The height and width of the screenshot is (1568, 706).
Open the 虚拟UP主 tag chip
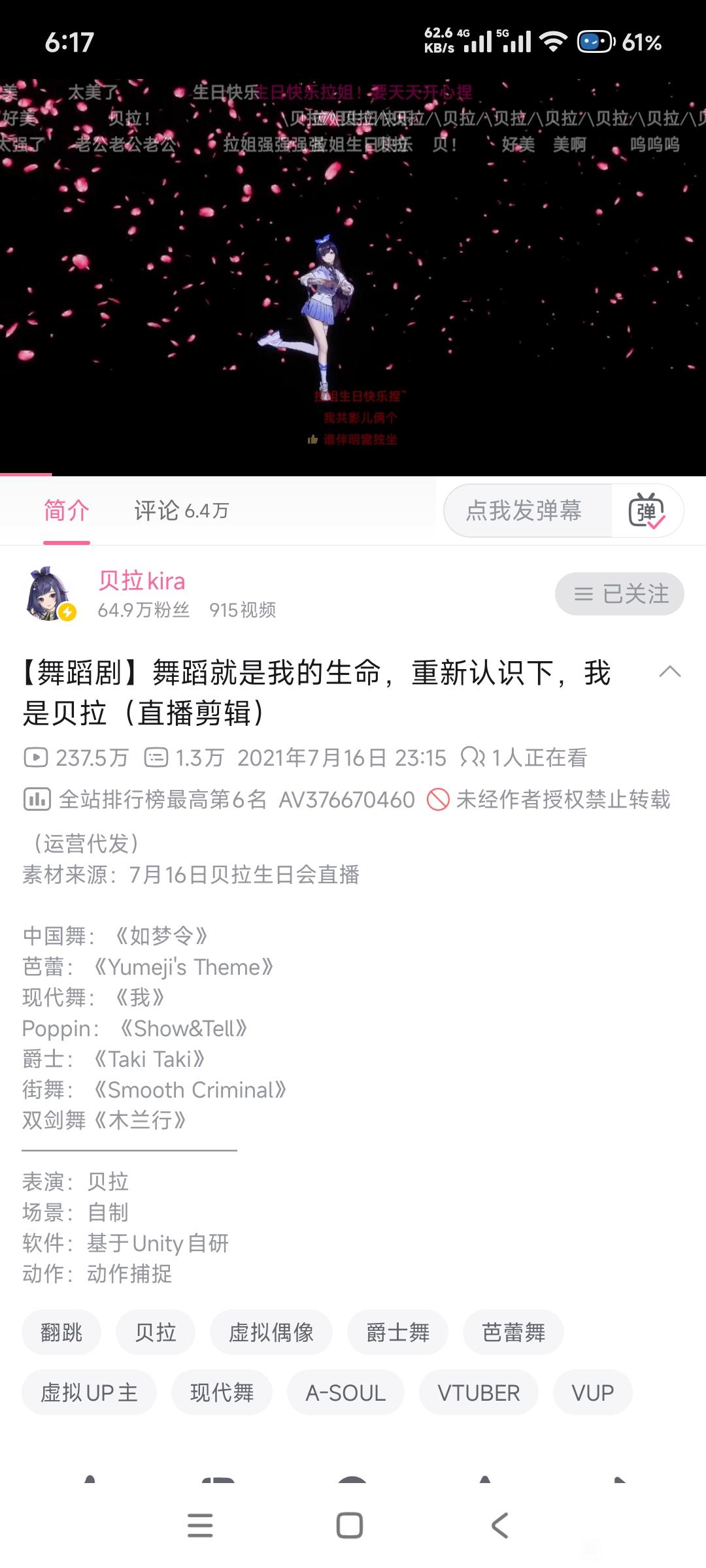(x=89, y=1392)
